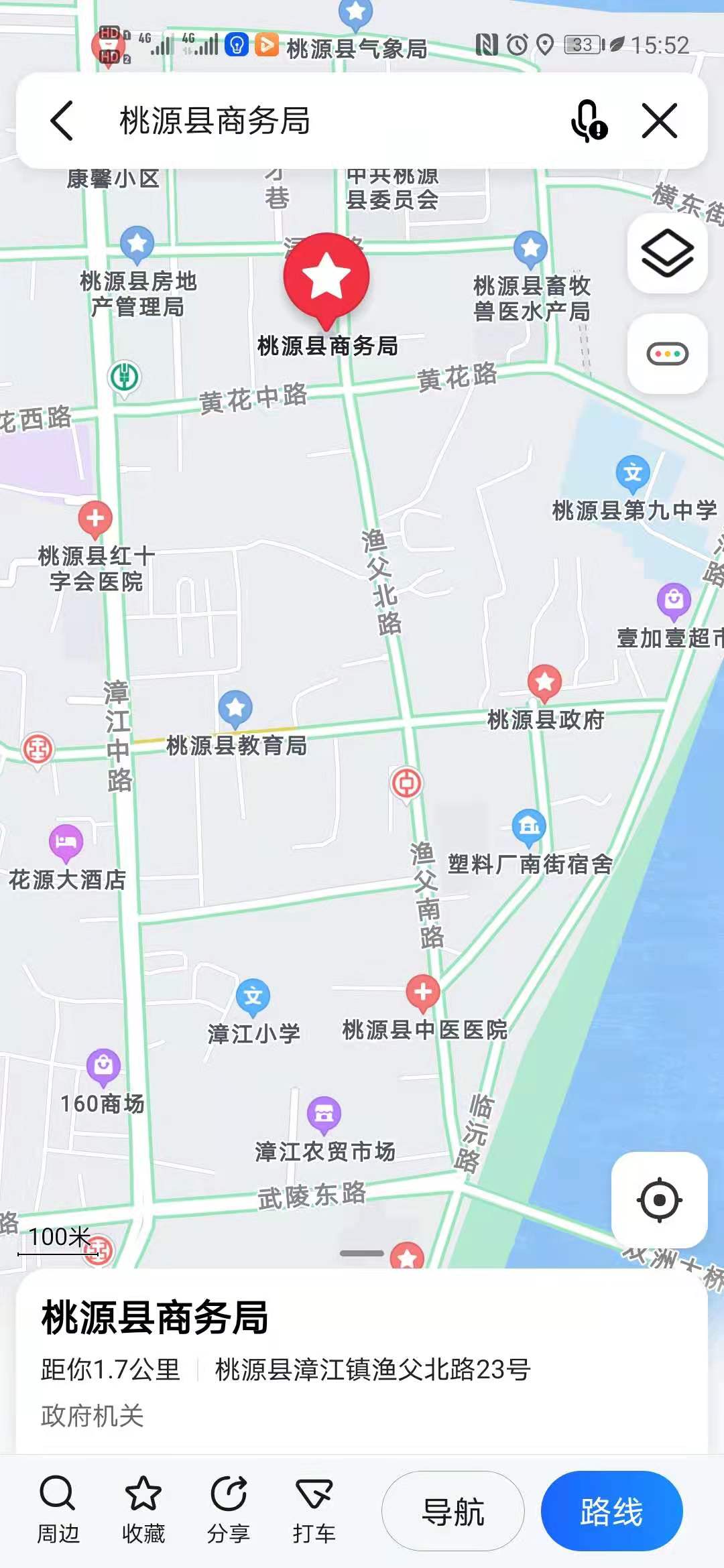Select the 桃源县政府 map marker
Image resolution: width=724 pixels, height=1568 pixels.
[x=544, y=683]
